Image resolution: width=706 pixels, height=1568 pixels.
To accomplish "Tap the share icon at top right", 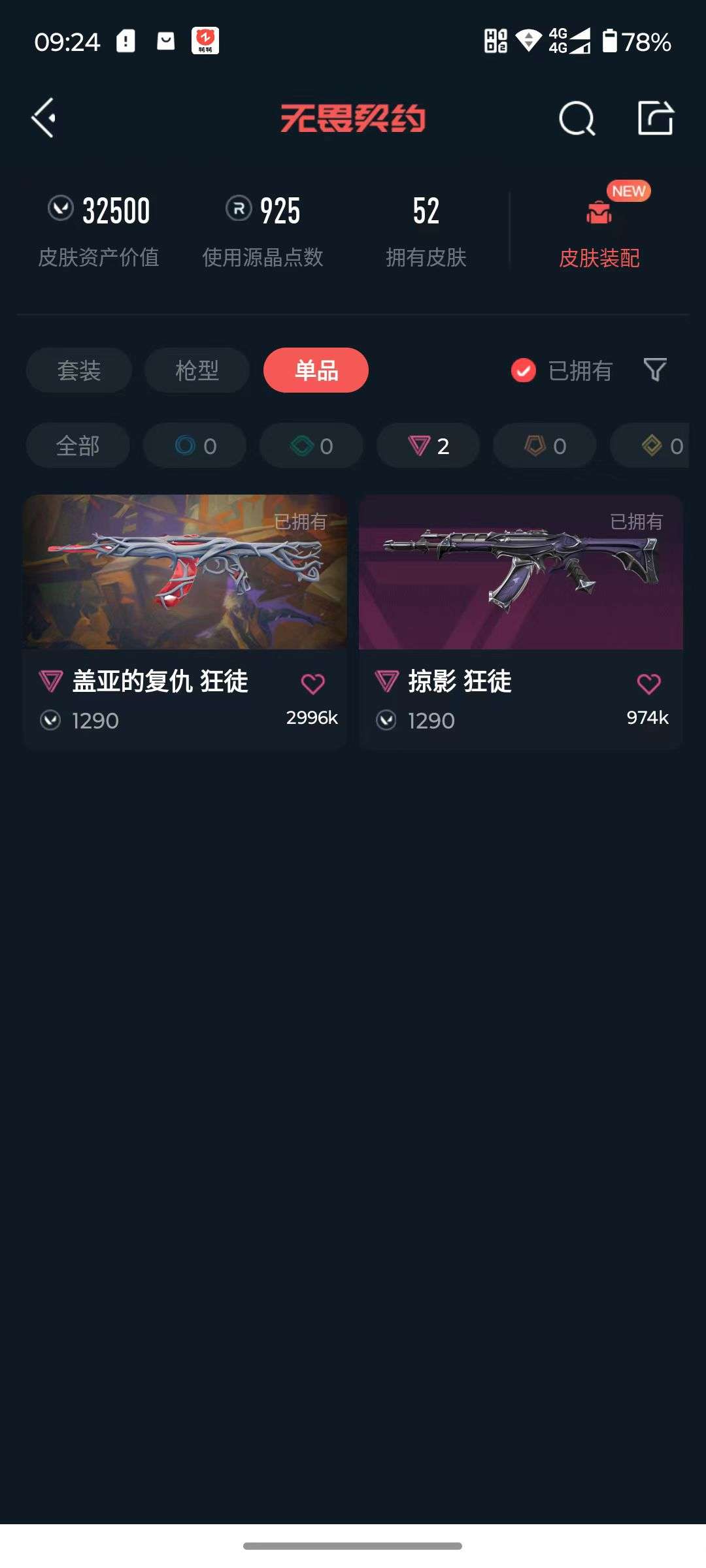I will 656,119.
